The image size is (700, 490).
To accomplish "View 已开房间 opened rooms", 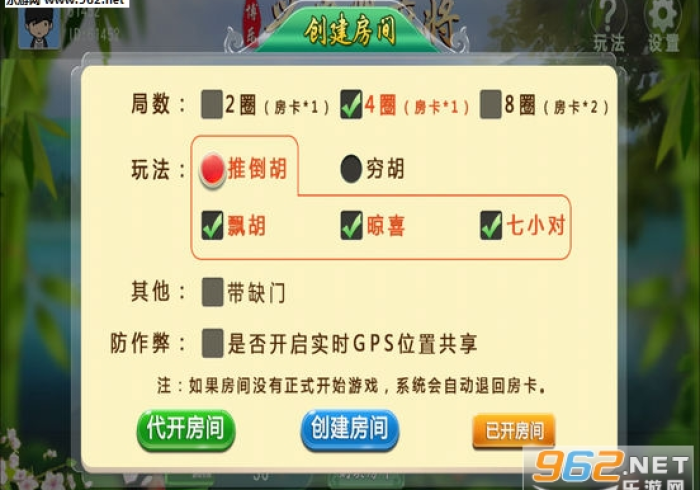I will 513,431.
